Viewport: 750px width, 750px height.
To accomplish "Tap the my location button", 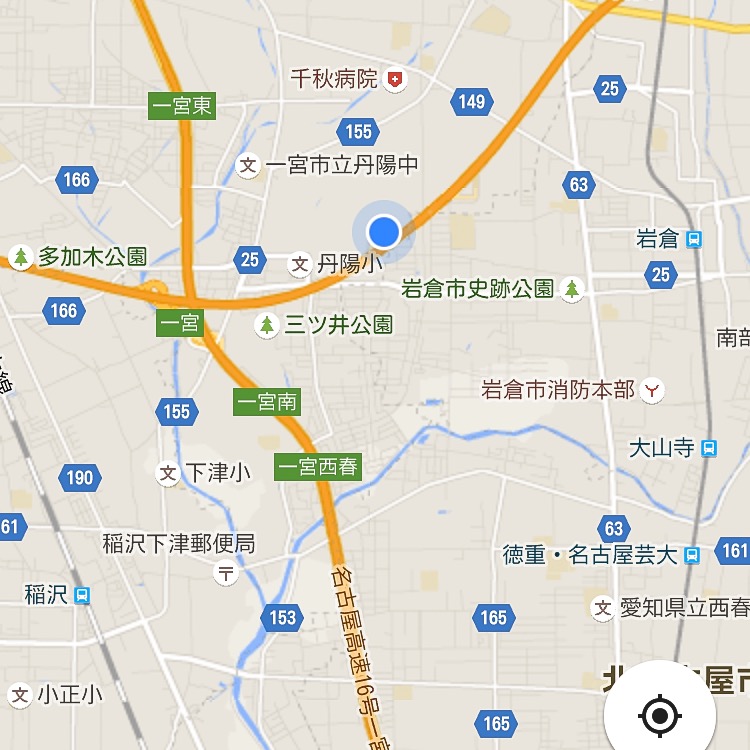I will (659, 714).
